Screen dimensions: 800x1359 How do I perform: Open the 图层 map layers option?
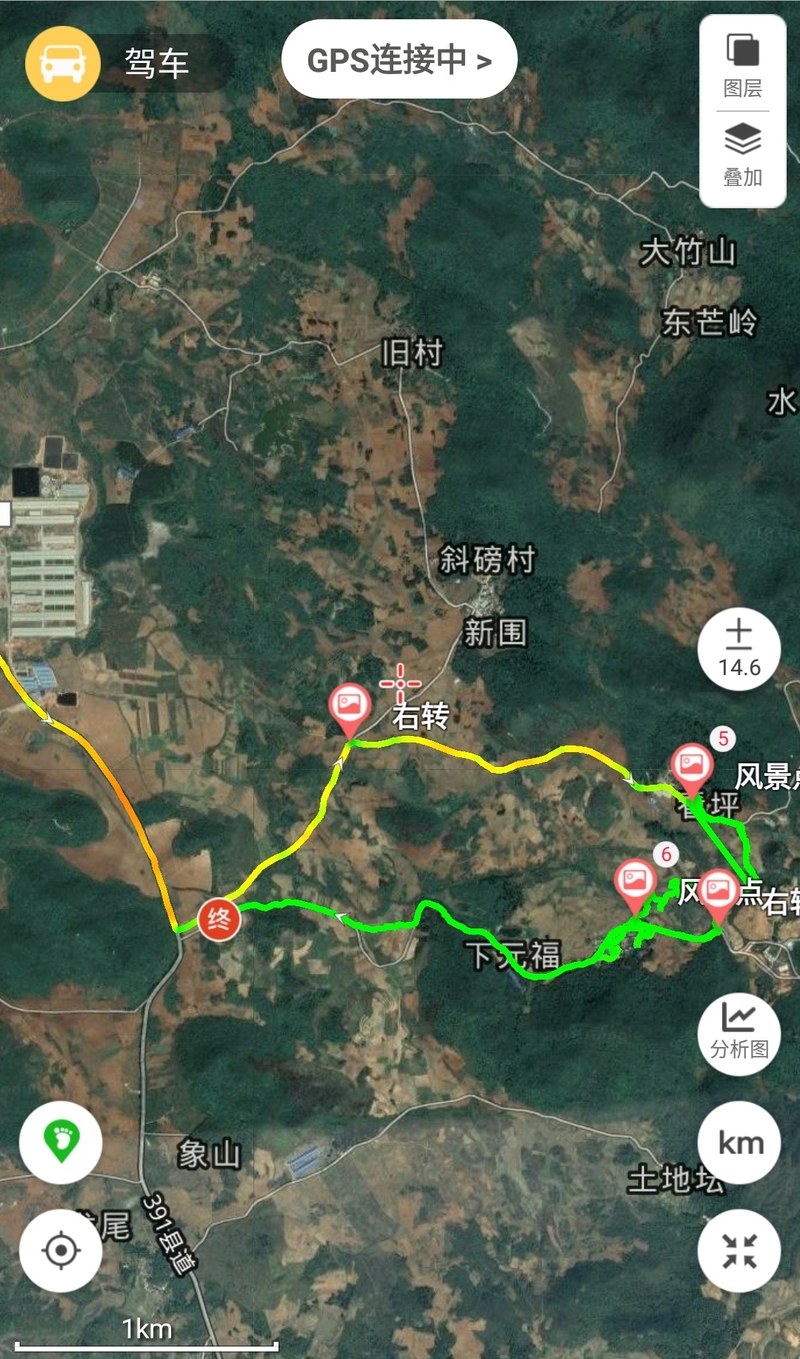743,63
